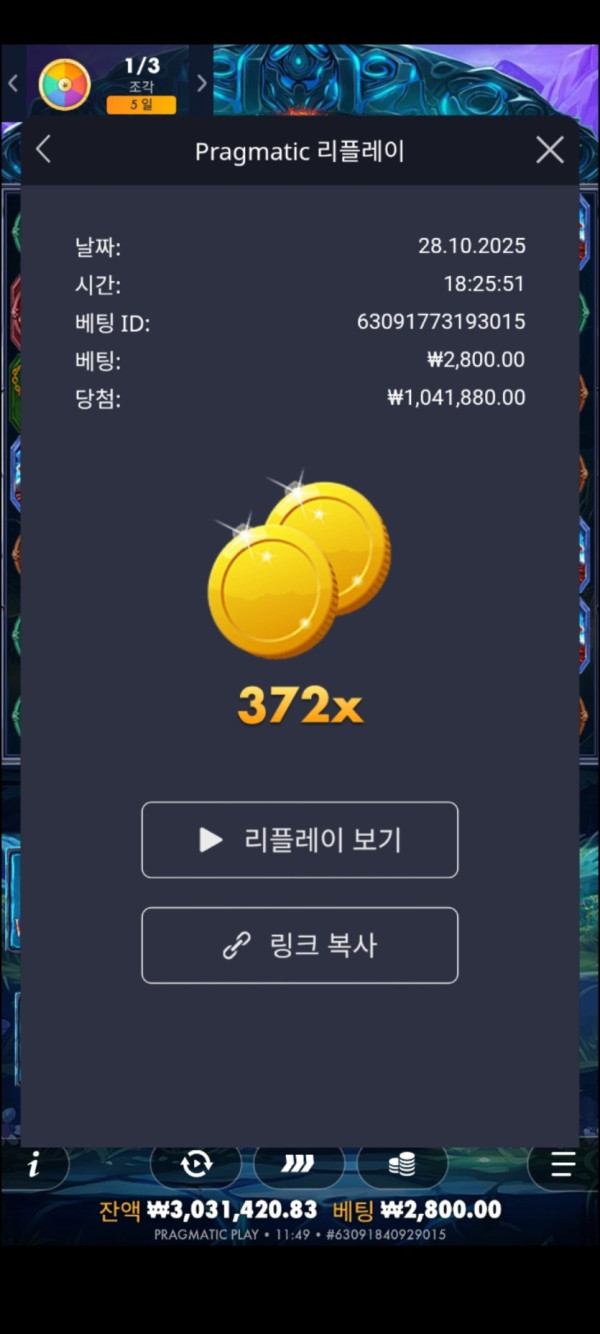Open the hamburger menu

[x=563, y=1164]
